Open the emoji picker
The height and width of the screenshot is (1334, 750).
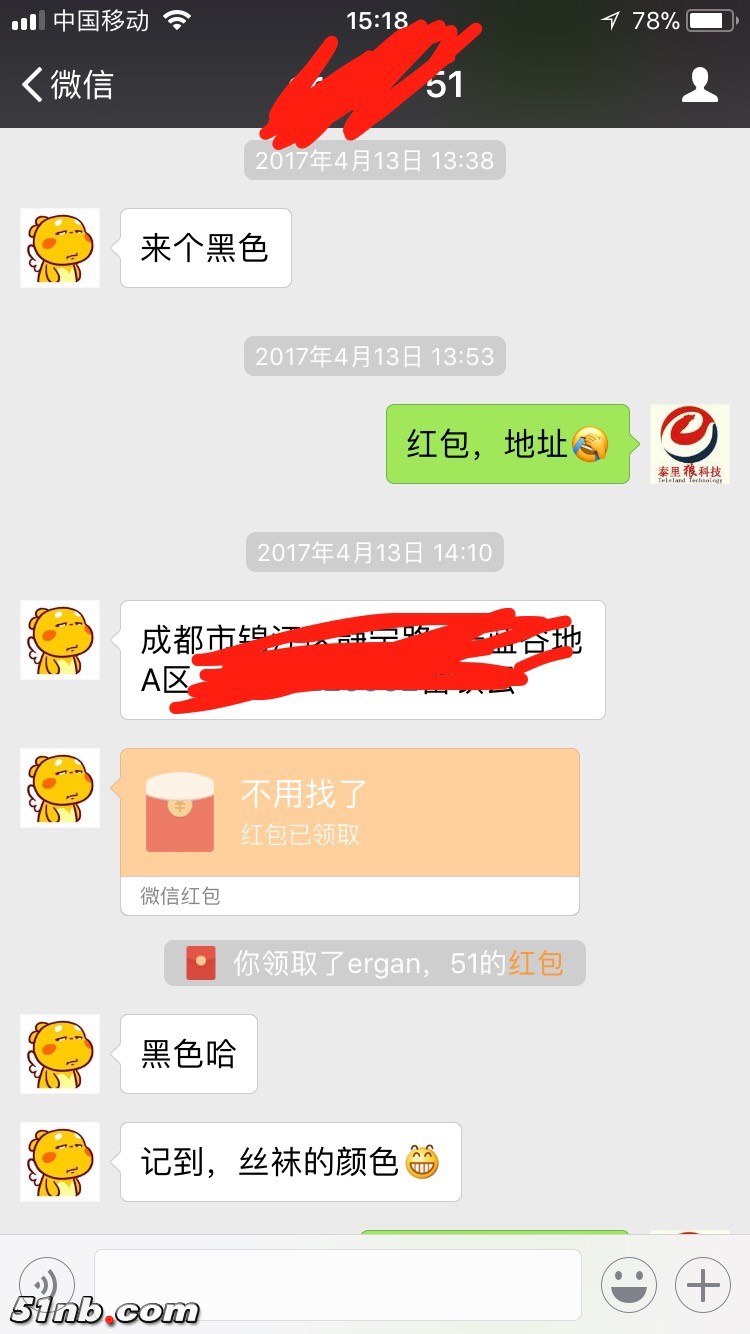pos(628,1284)
